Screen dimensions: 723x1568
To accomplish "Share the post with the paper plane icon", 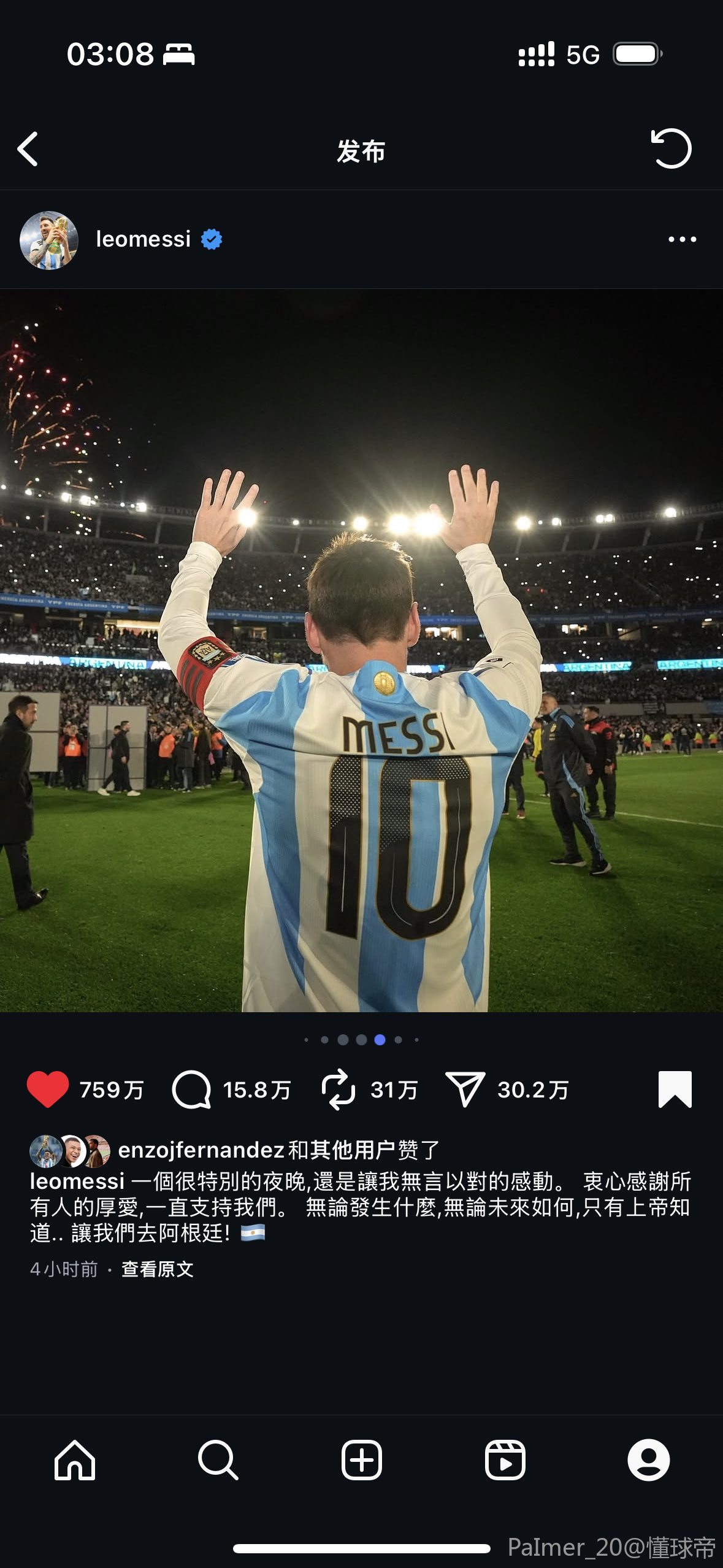I will tap(465, 1090).
